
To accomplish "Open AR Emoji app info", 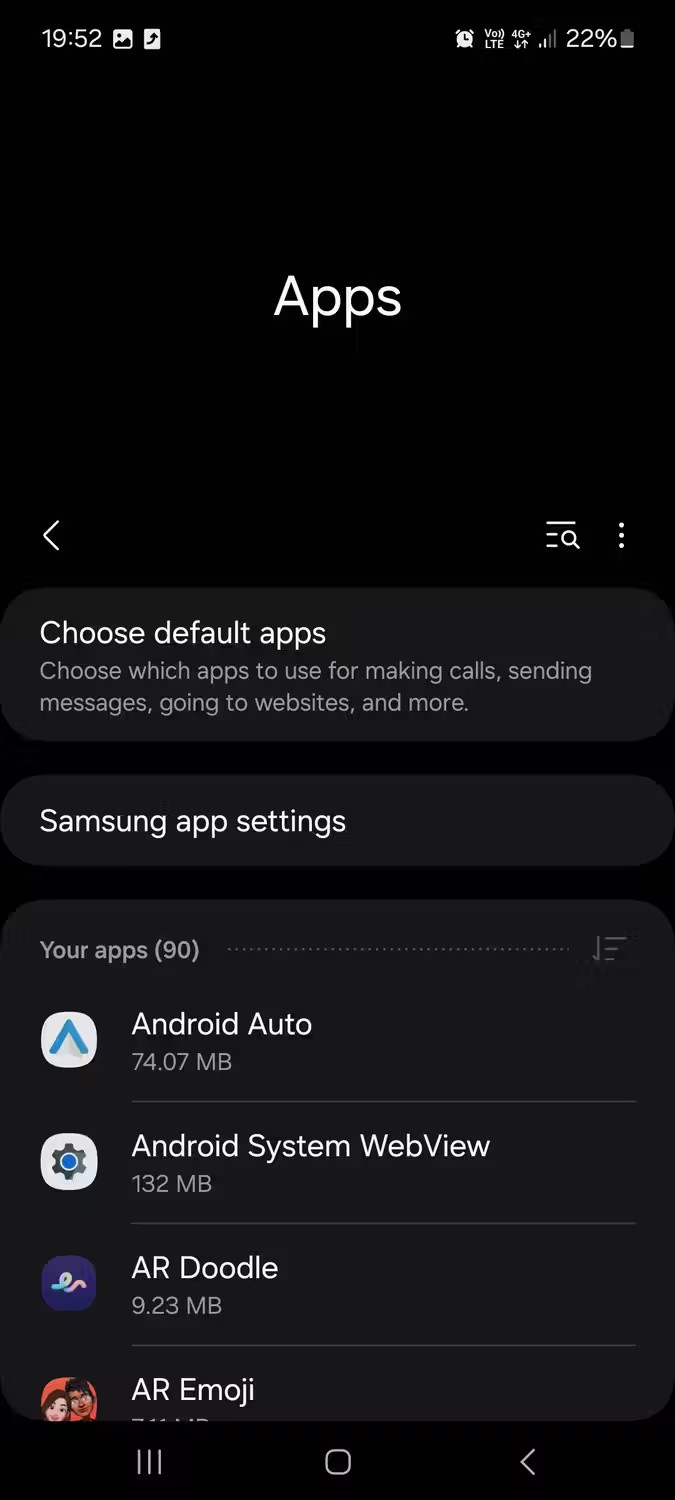I will point(337,1392).
